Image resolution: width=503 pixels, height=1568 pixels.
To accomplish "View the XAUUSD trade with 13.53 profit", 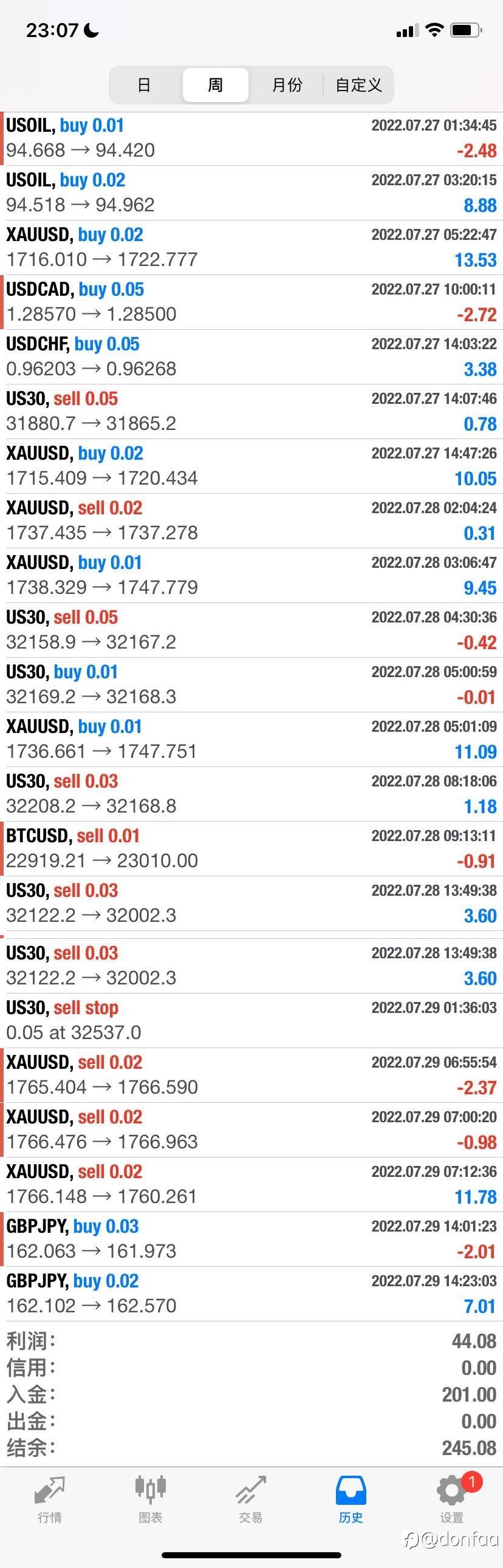I will (x=251, y=248).
